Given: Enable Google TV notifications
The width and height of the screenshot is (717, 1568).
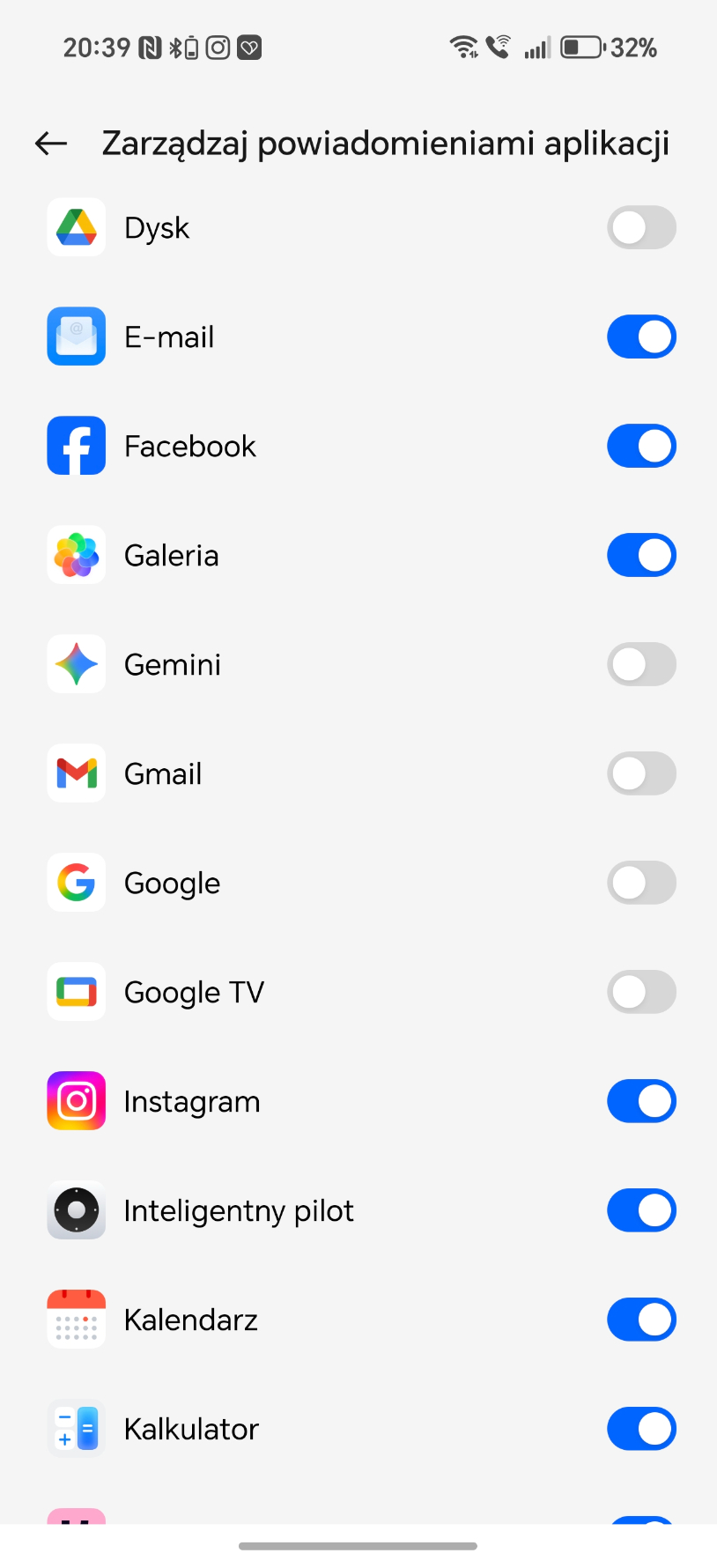Looking at the screenshot, I should coord(640,993).
